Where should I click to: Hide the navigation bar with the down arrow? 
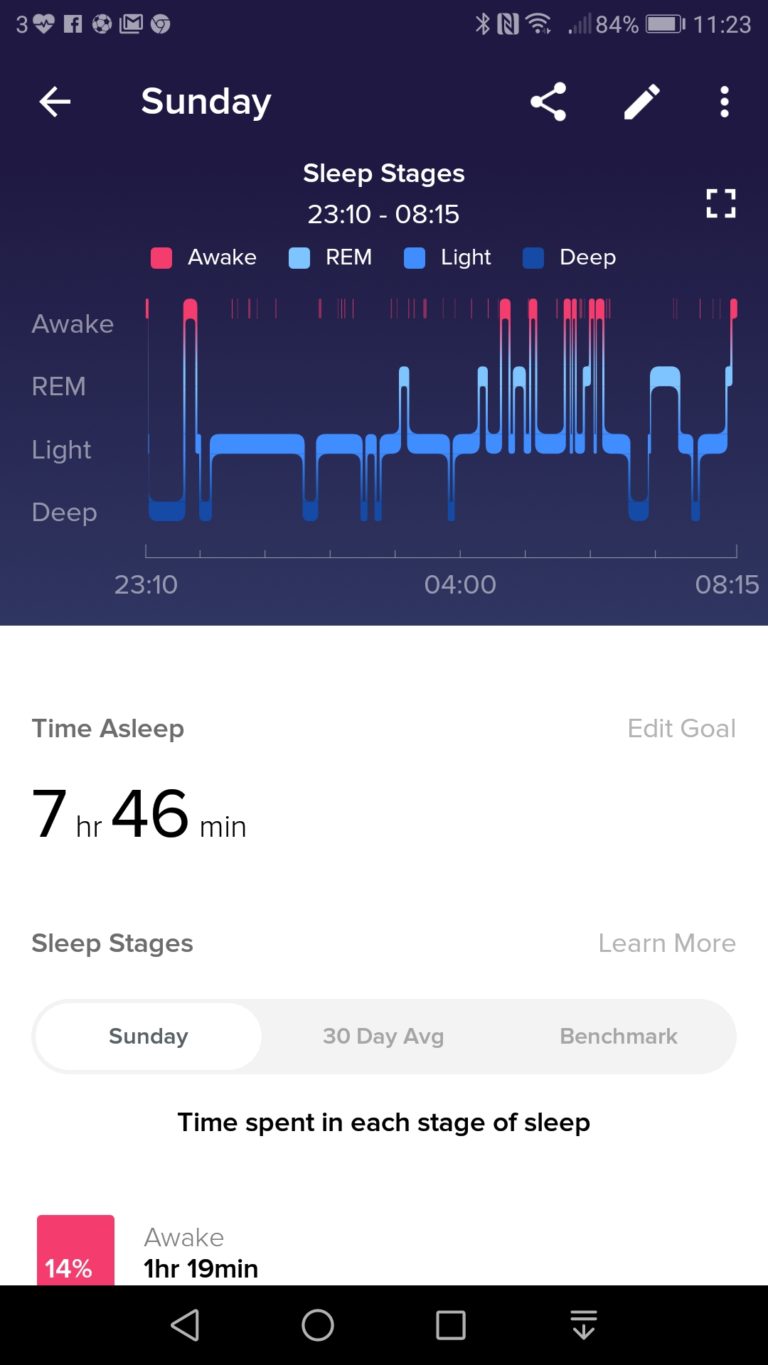pyautogui.click(x=583, y=1324)
